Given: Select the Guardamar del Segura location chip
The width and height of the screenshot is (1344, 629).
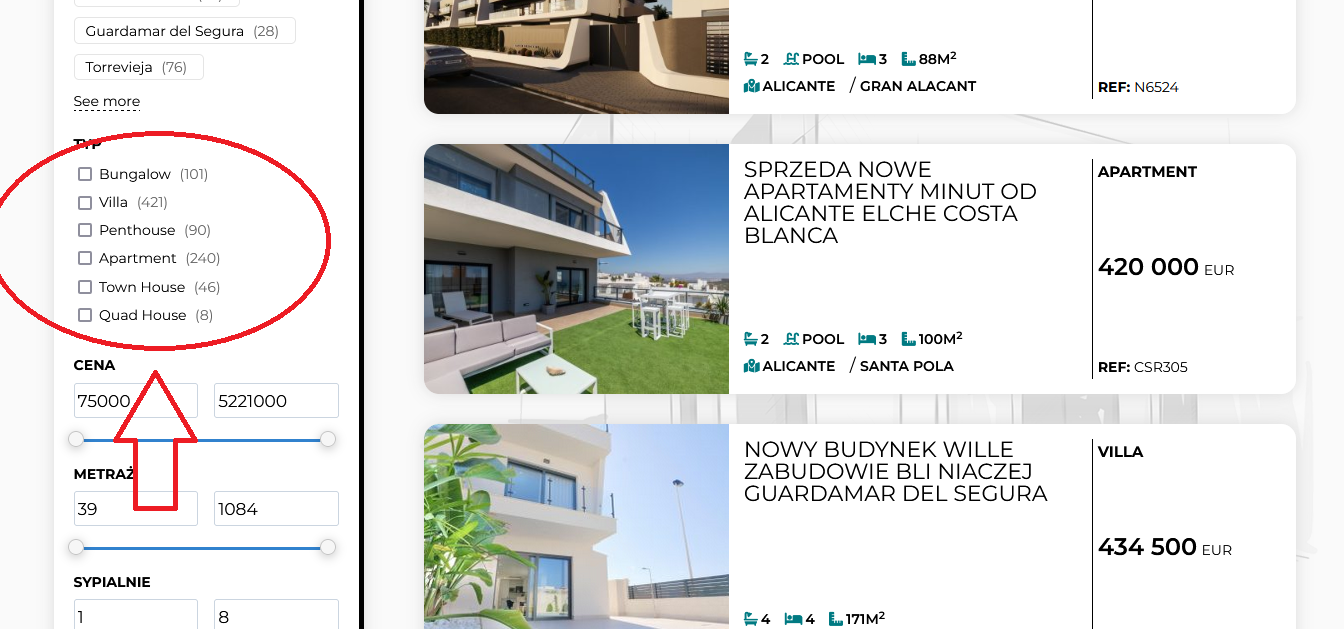Looking at the screenshot, I should pos(184,31).
